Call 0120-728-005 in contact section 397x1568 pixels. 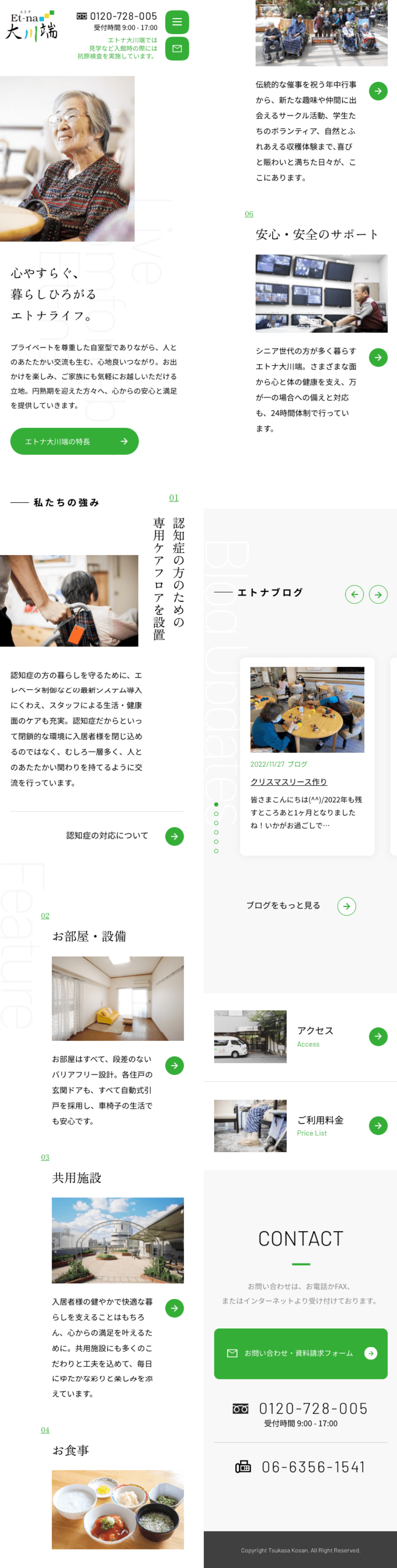[301, 1409]
